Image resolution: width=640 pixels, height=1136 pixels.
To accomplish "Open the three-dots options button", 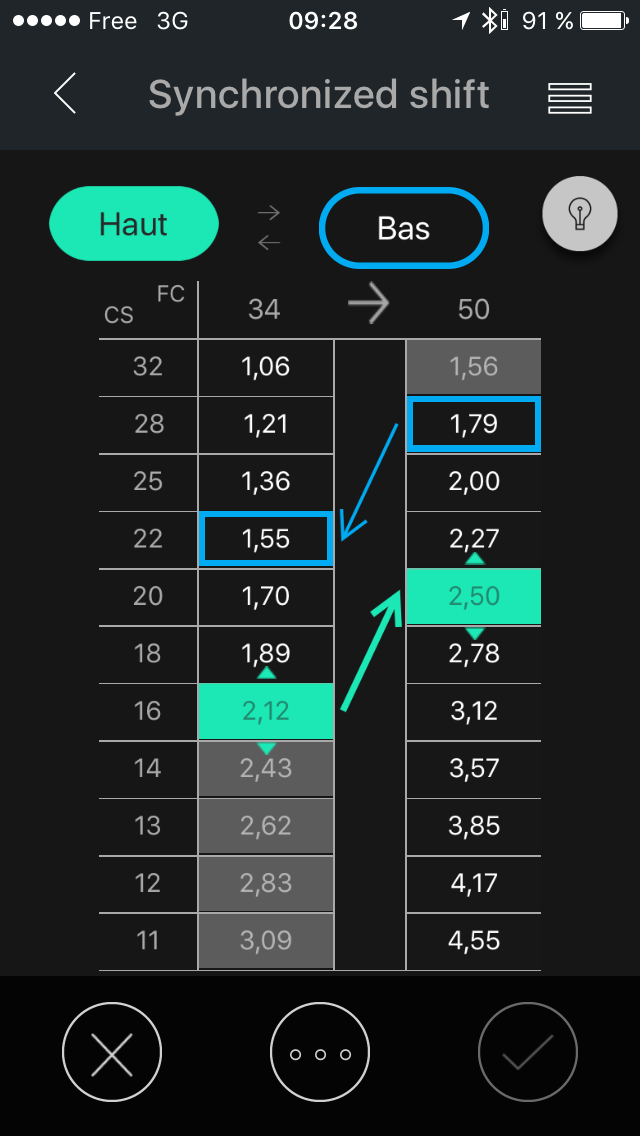I will coord(320,1051).
